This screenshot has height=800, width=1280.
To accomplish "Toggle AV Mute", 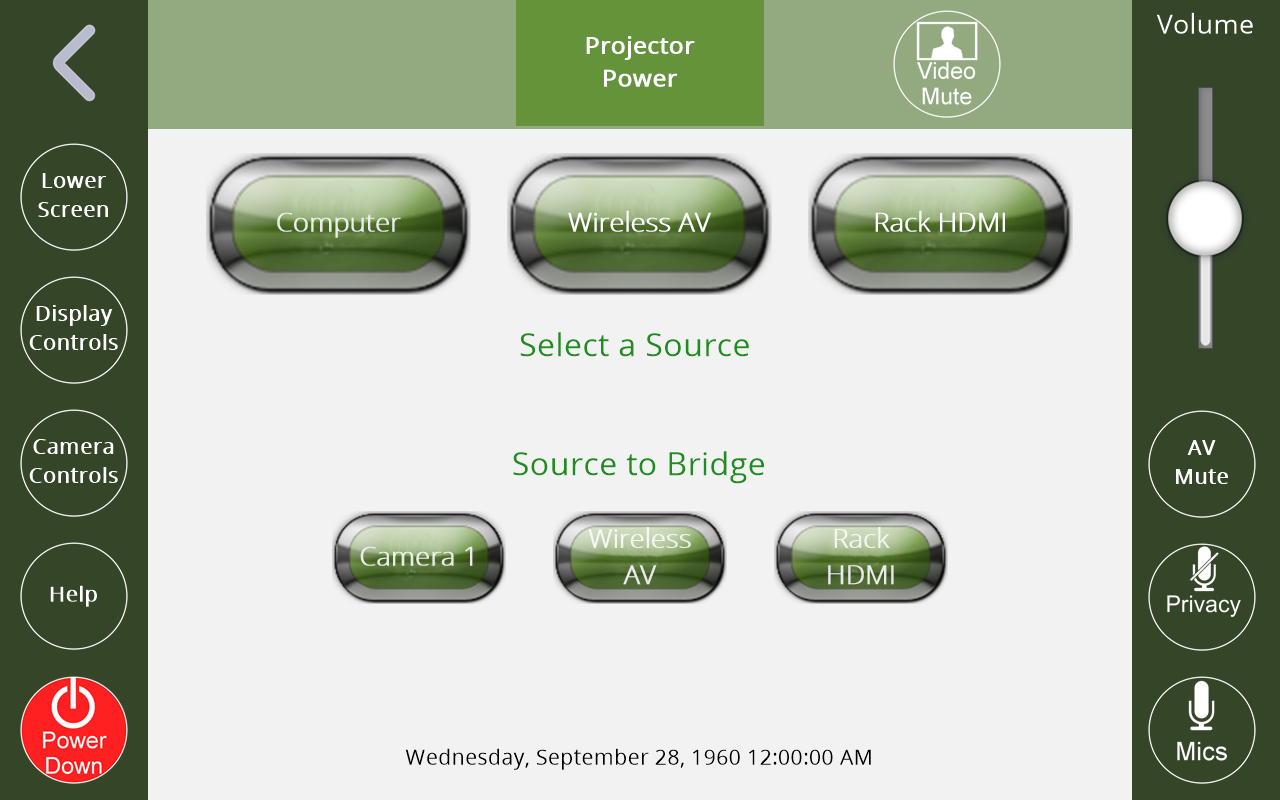I will click(1201, 463).
